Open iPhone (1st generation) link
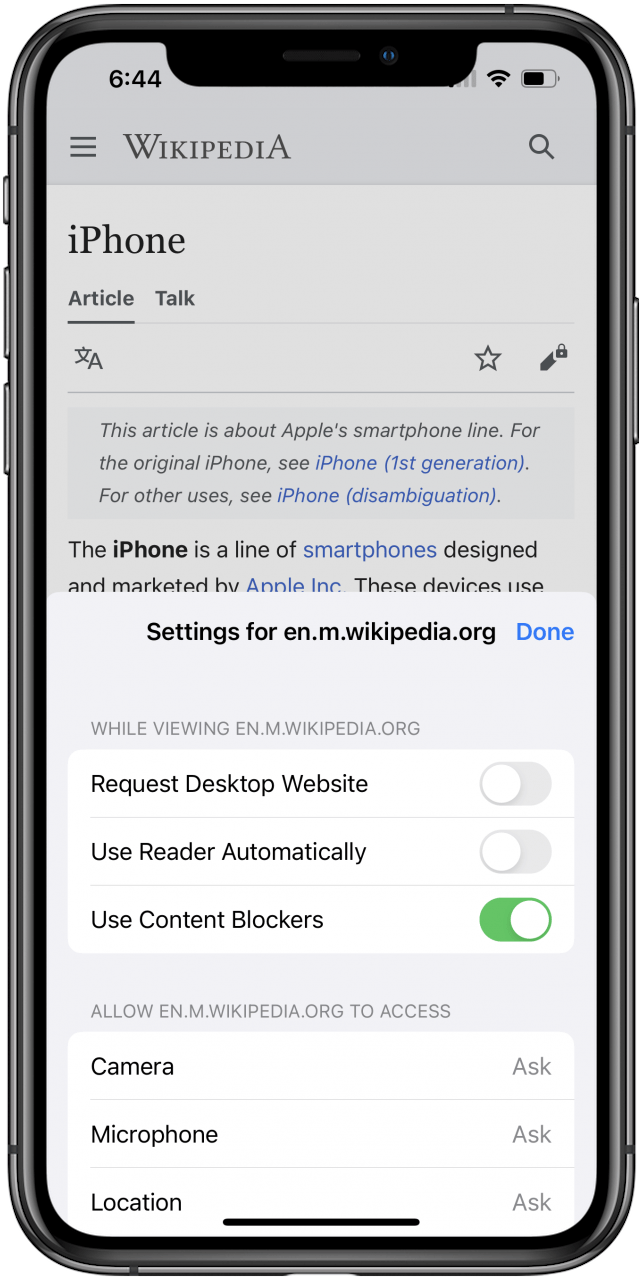Viewport: 642px width, 1280px height. [x=420, y=463]
